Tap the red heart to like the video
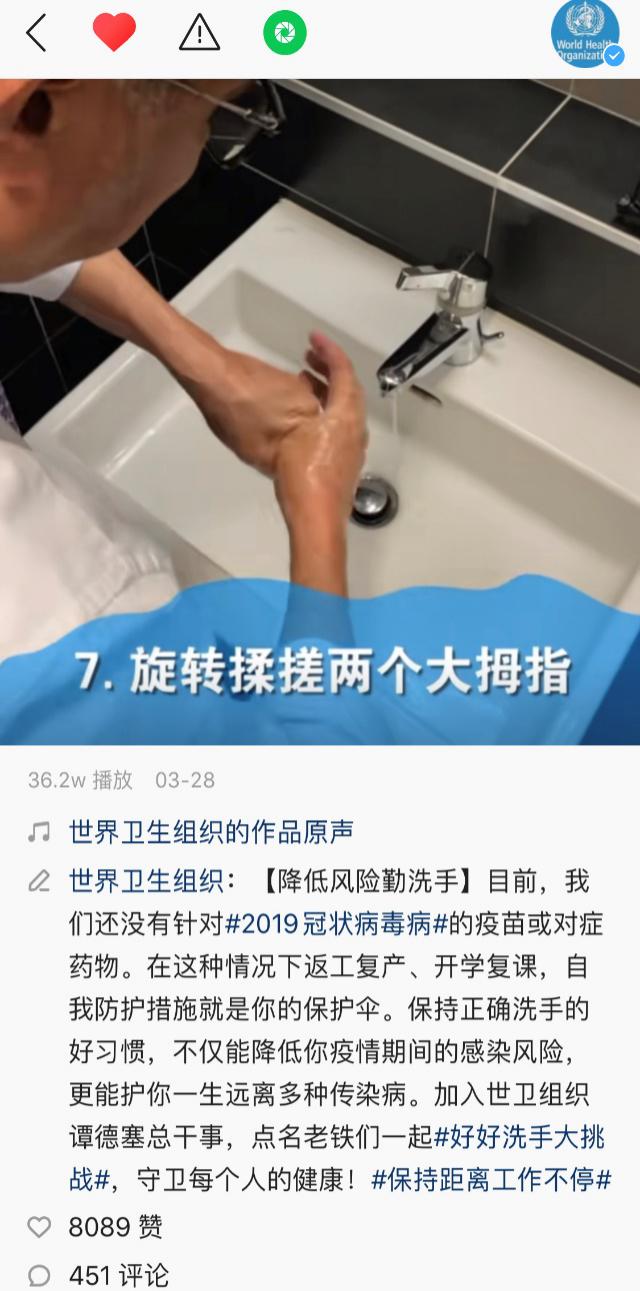 pyautogui.click(x=114, y=34)
